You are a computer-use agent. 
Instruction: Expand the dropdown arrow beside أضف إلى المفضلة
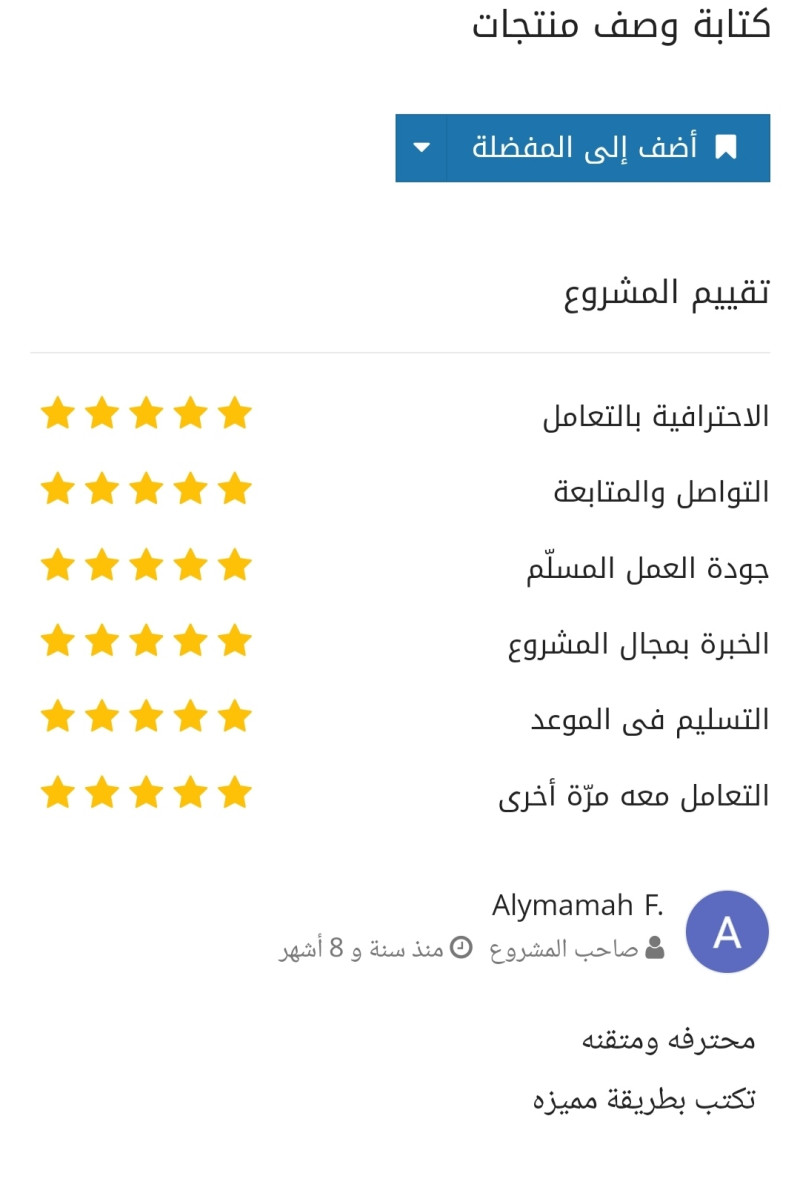[421, 148]
